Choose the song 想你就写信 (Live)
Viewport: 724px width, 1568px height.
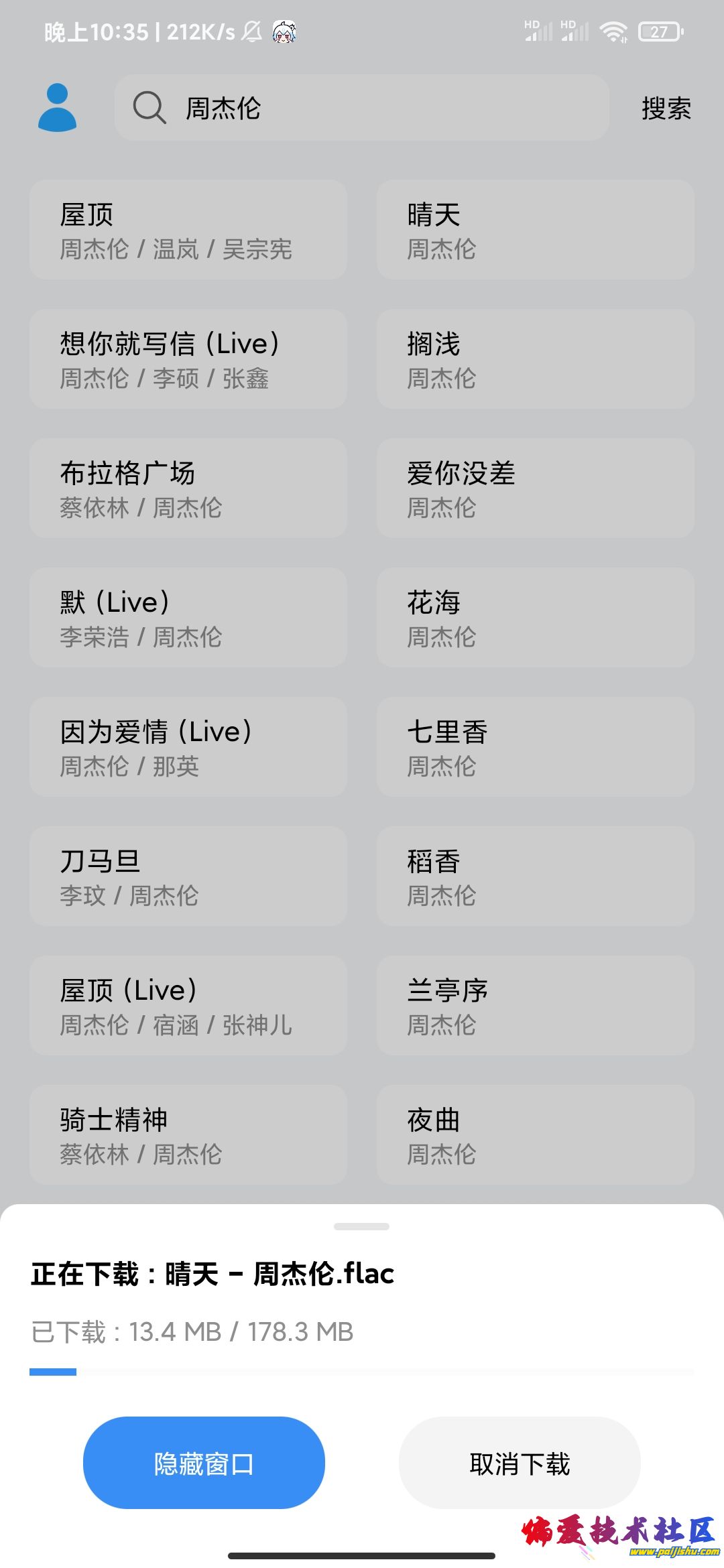(x=188, y=359)
